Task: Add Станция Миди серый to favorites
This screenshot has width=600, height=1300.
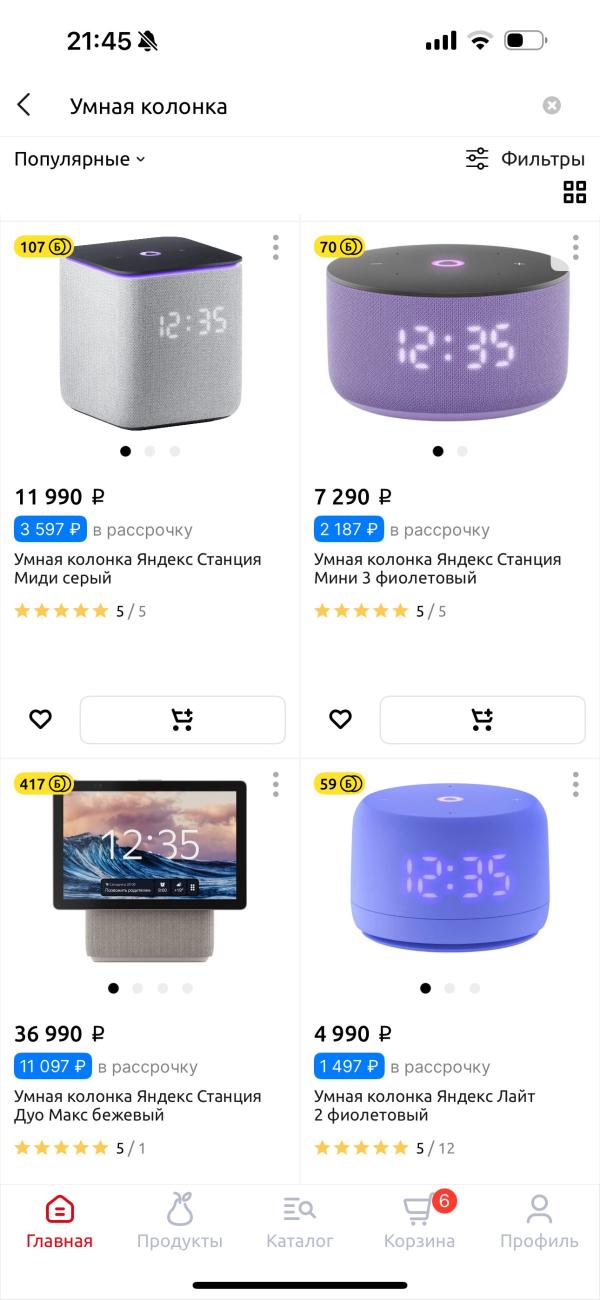Action: click(x=40, y=719)
